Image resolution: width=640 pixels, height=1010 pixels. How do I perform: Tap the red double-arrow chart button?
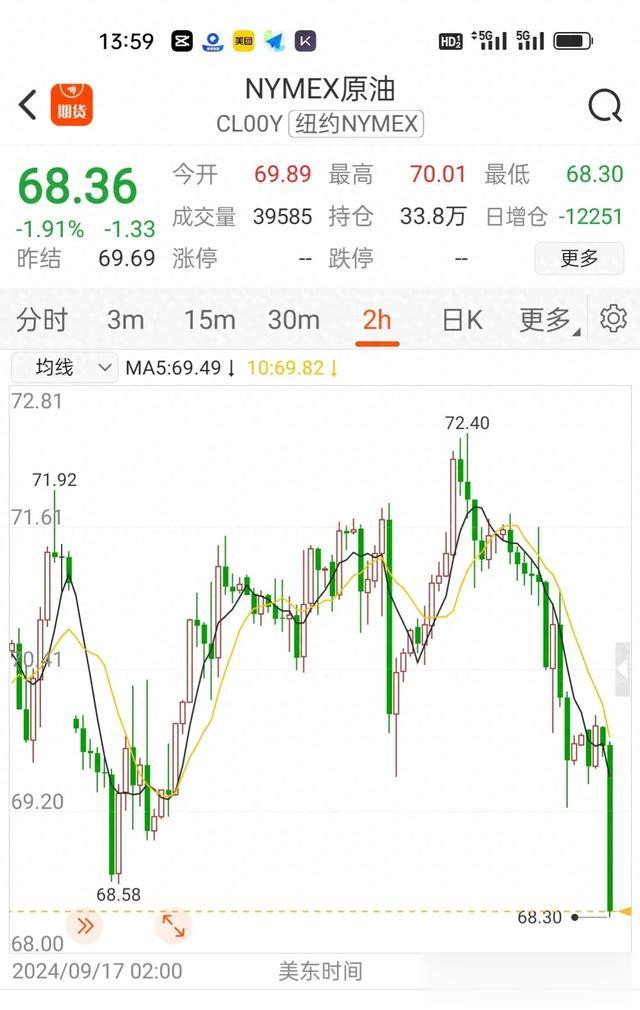[85, 926]
